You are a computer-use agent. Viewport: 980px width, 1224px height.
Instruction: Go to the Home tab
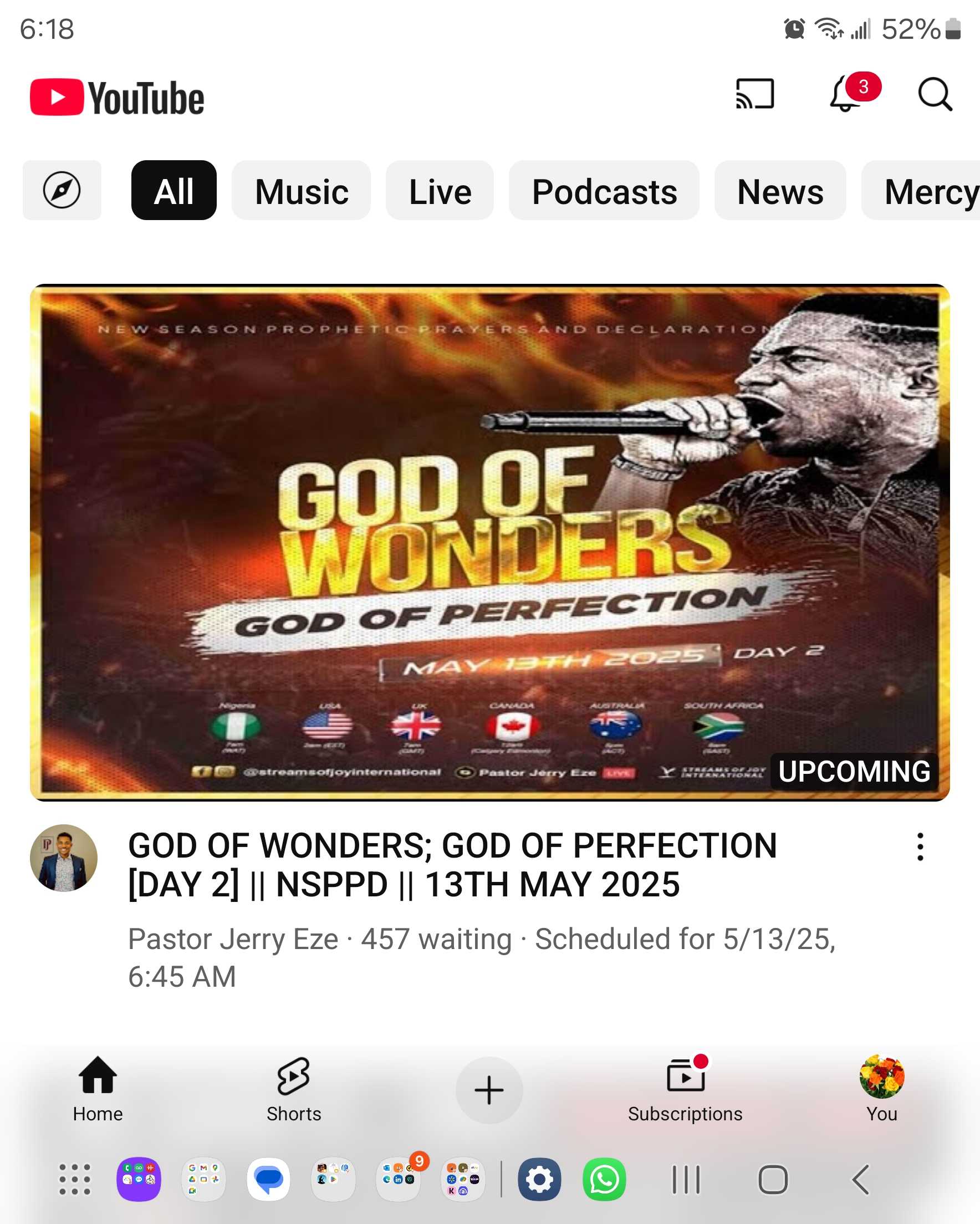[x=98, y=1090]
